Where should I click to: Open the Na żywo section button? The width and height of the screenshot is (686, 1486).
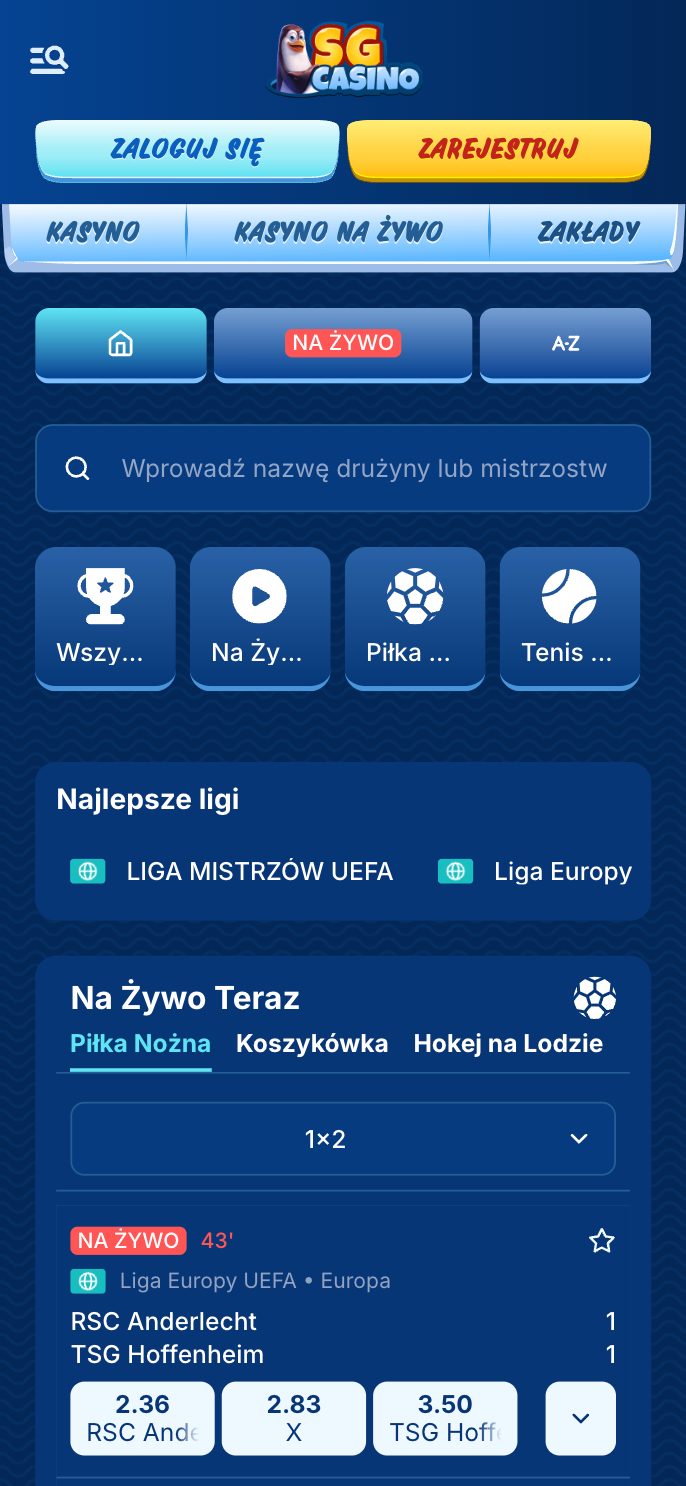343,344
